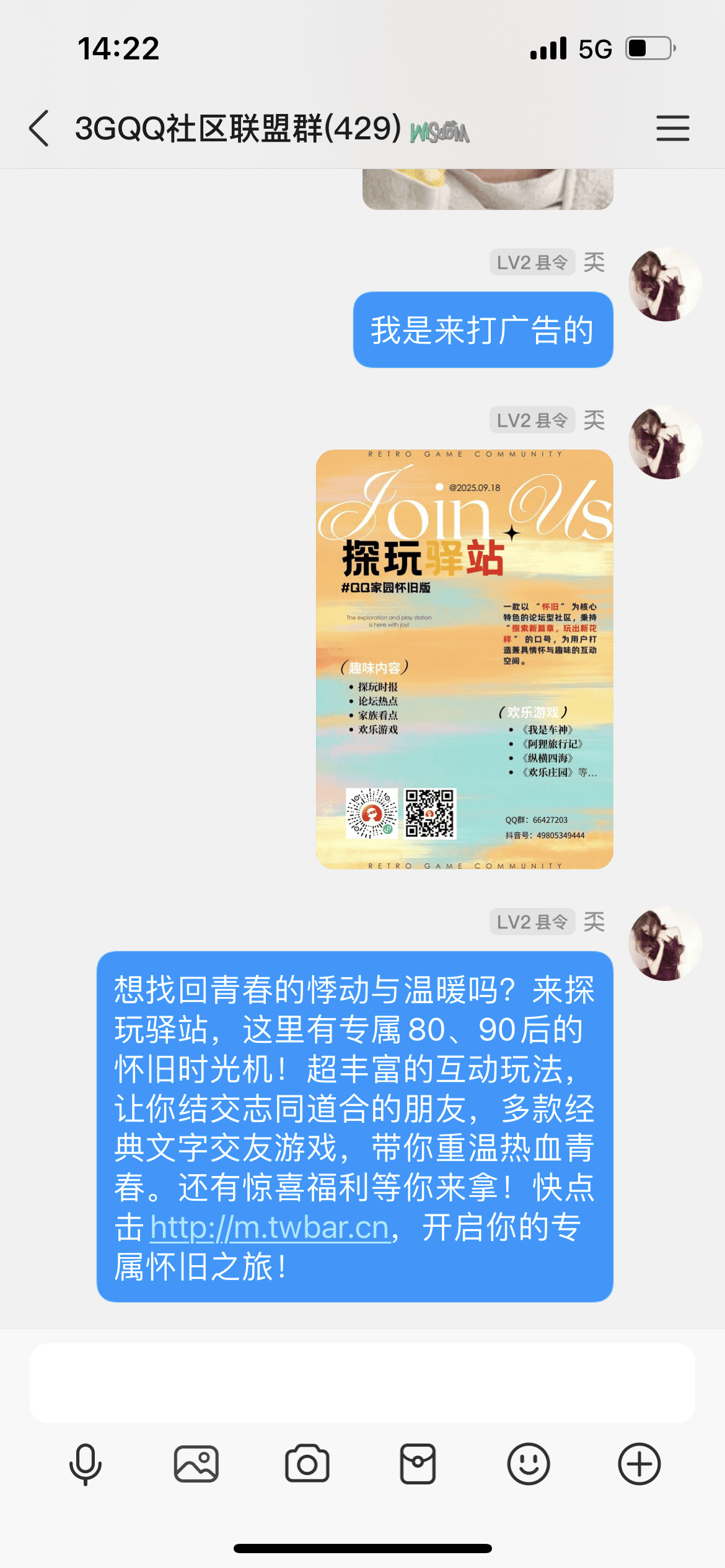Open the 探玩驿站 poster image
Viewport: 725px width, 1568px height.
(464, 659)
